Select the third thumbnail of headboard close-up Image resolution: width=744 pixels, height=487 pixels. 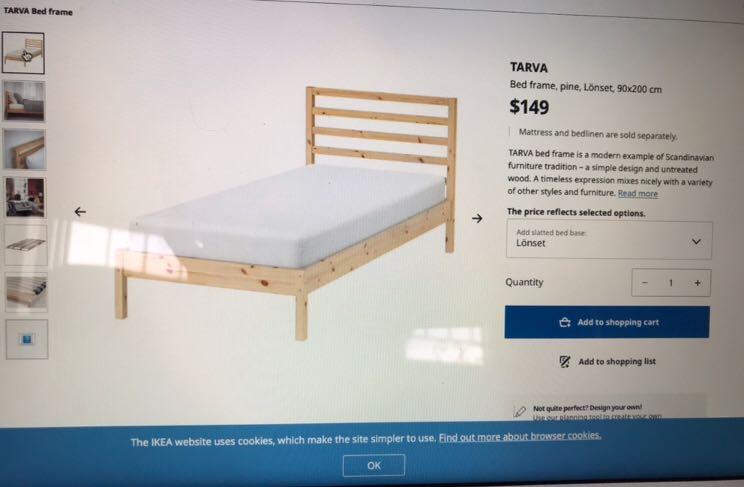[24, 149]
